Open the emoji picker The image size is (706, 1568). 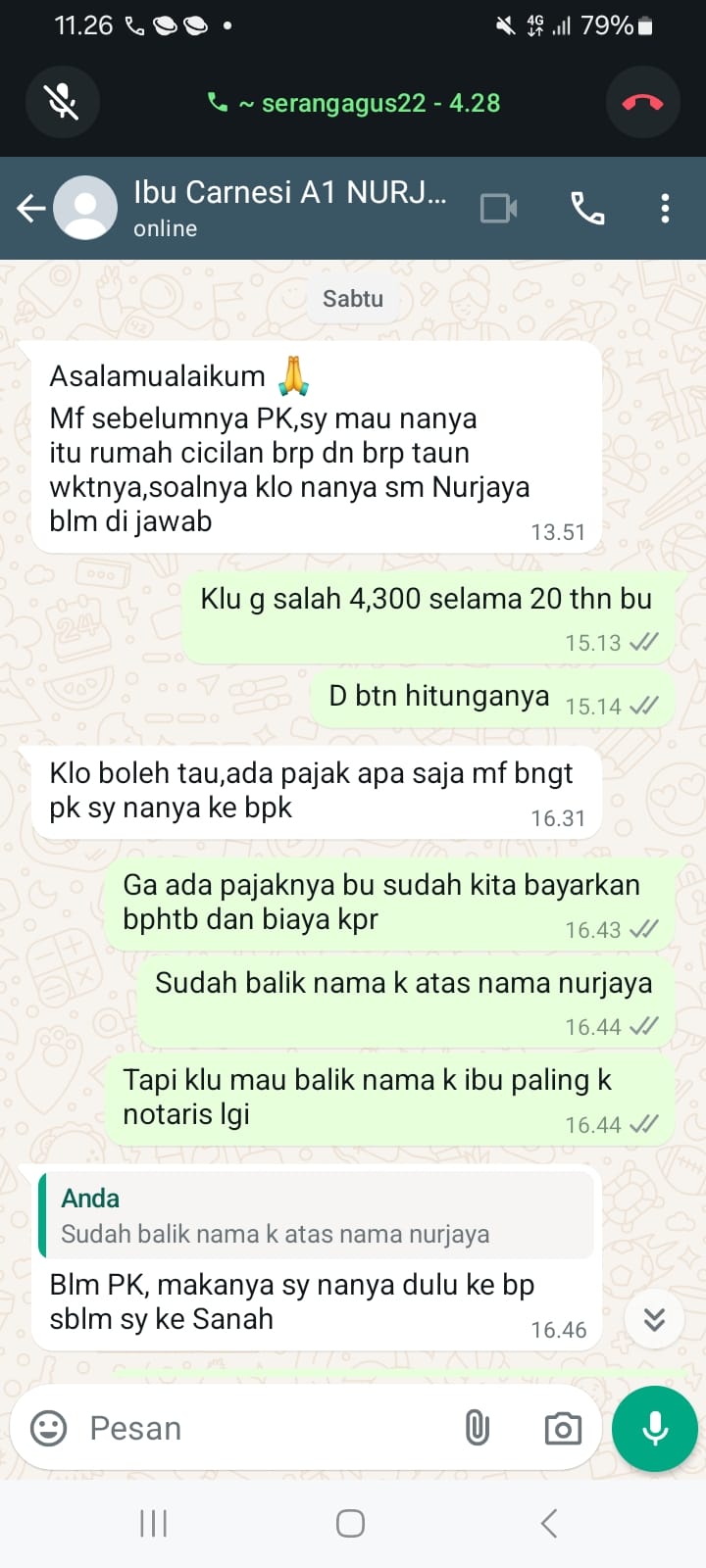tap(49, 1428)
